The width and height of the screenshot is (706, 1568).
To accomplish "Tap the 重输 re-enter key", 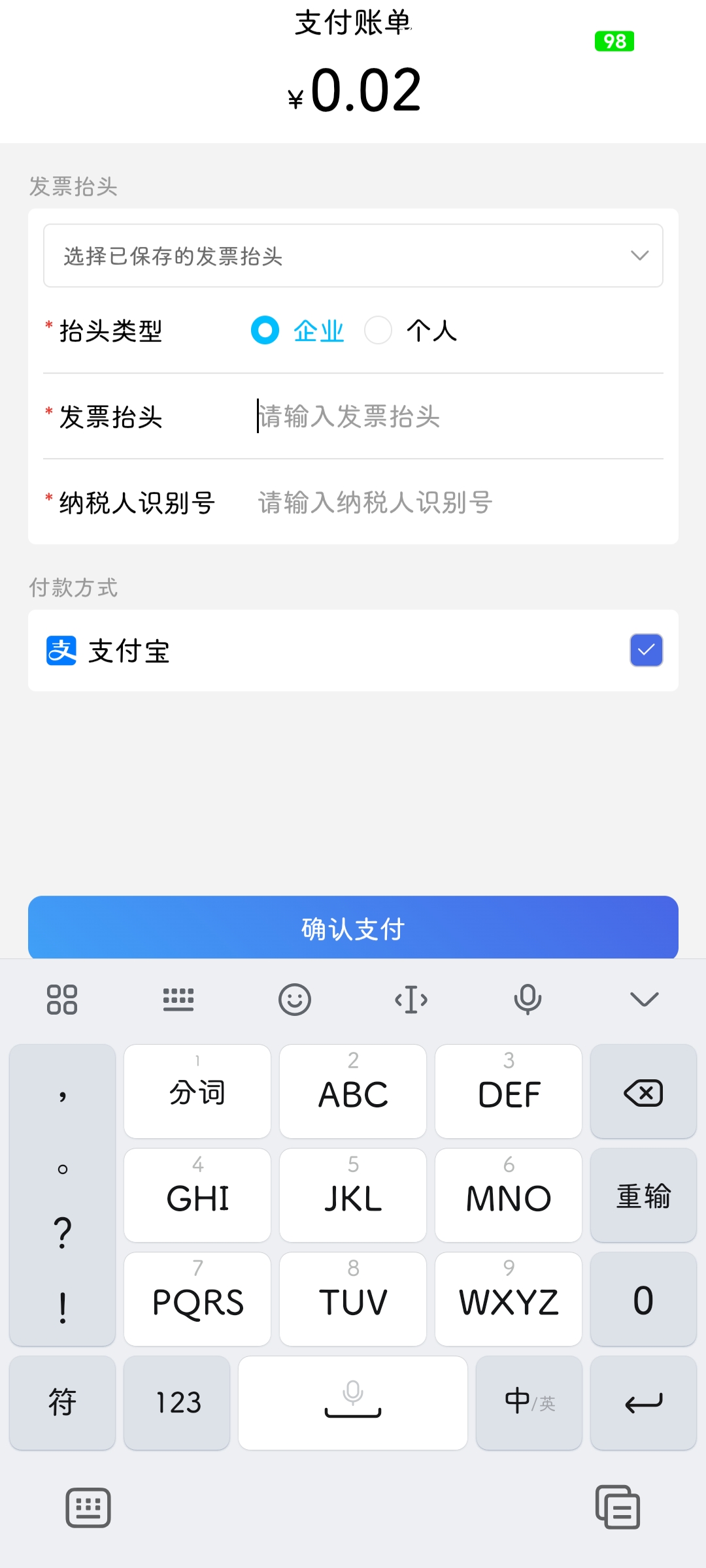I will pyautogui.click(x=643, y=1196).
